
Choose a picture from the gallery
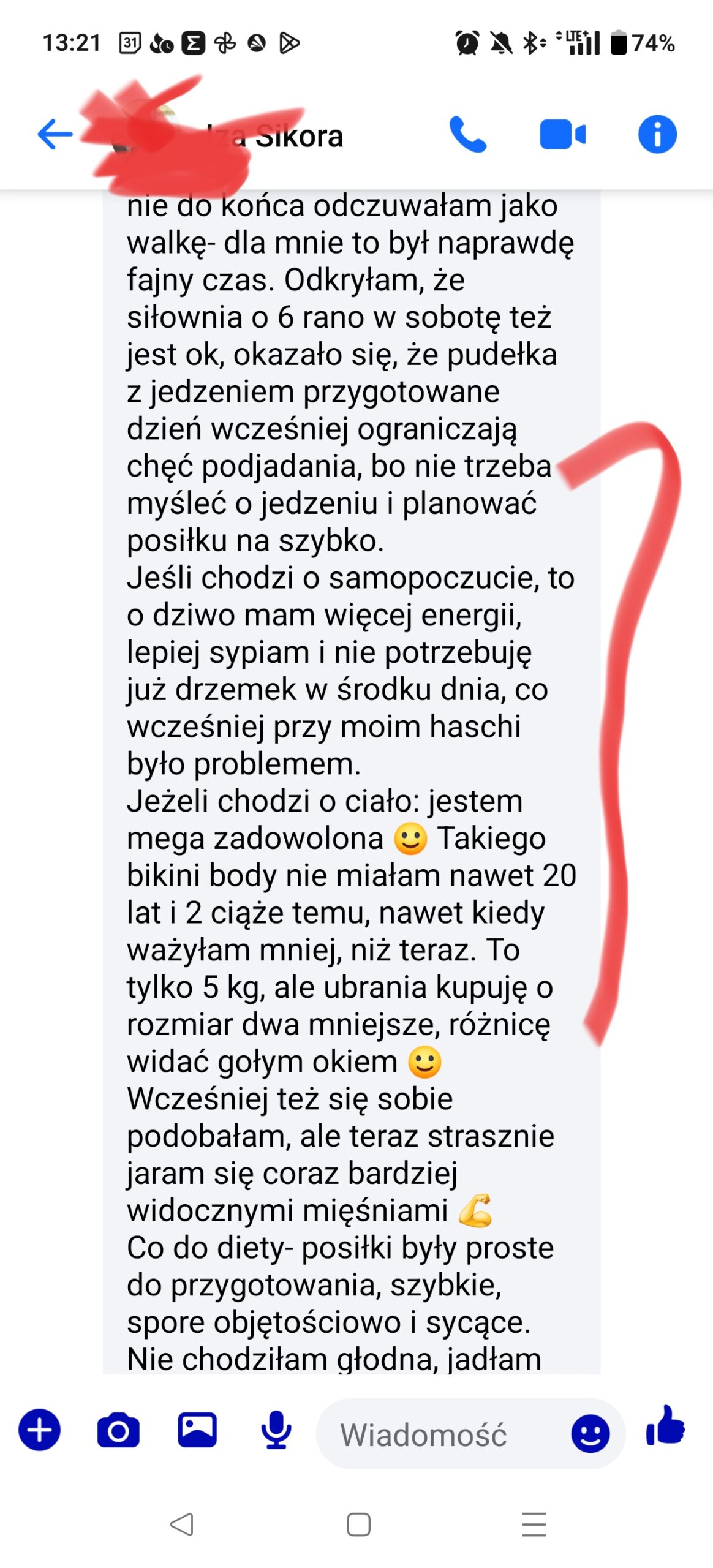tap(197, 1430)
